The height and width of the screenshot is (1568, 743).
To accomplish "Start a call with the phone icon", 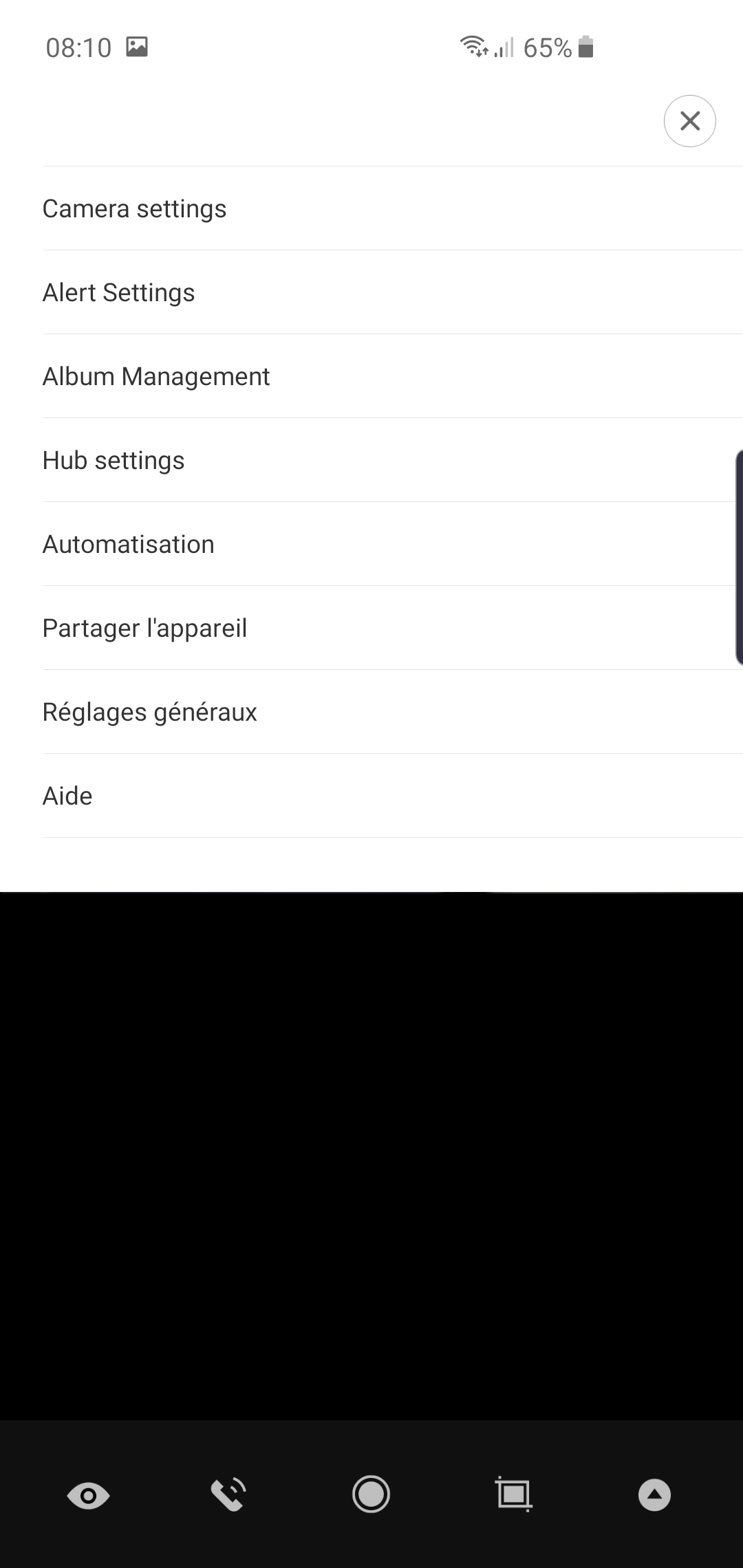I will [x=229, y=1494].
